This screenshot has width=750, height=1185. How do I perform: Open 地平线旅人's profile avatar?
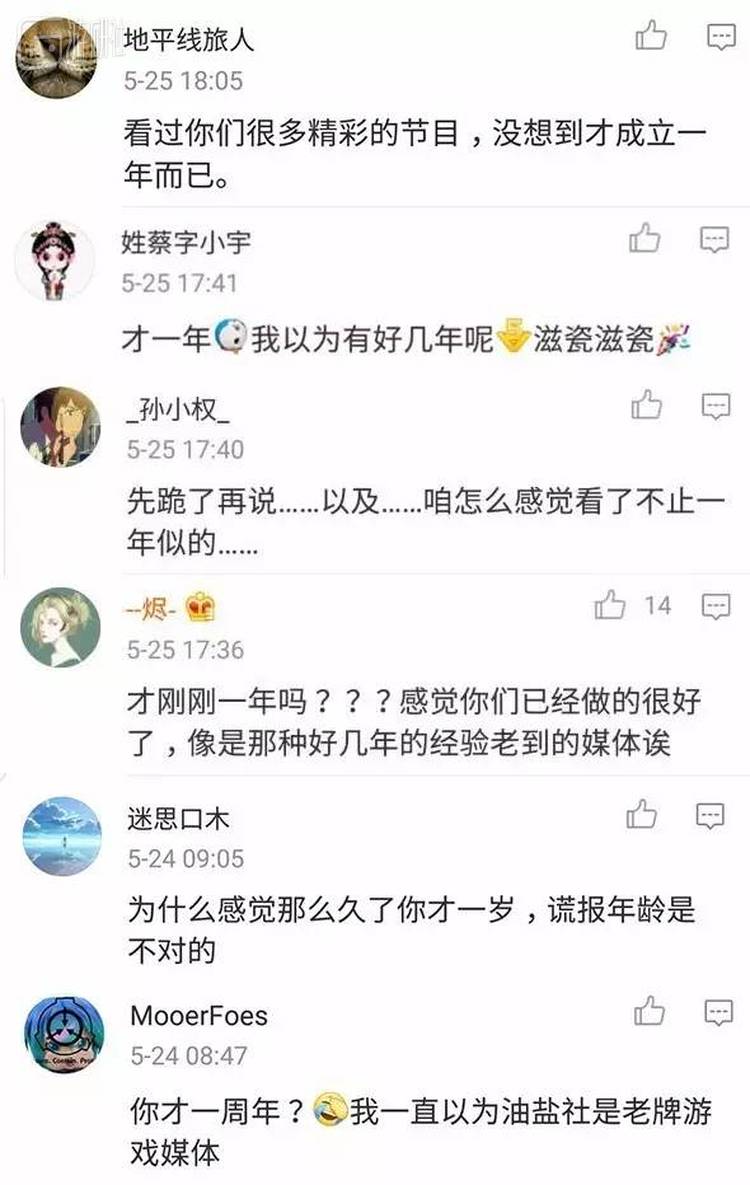click(56, 58)
